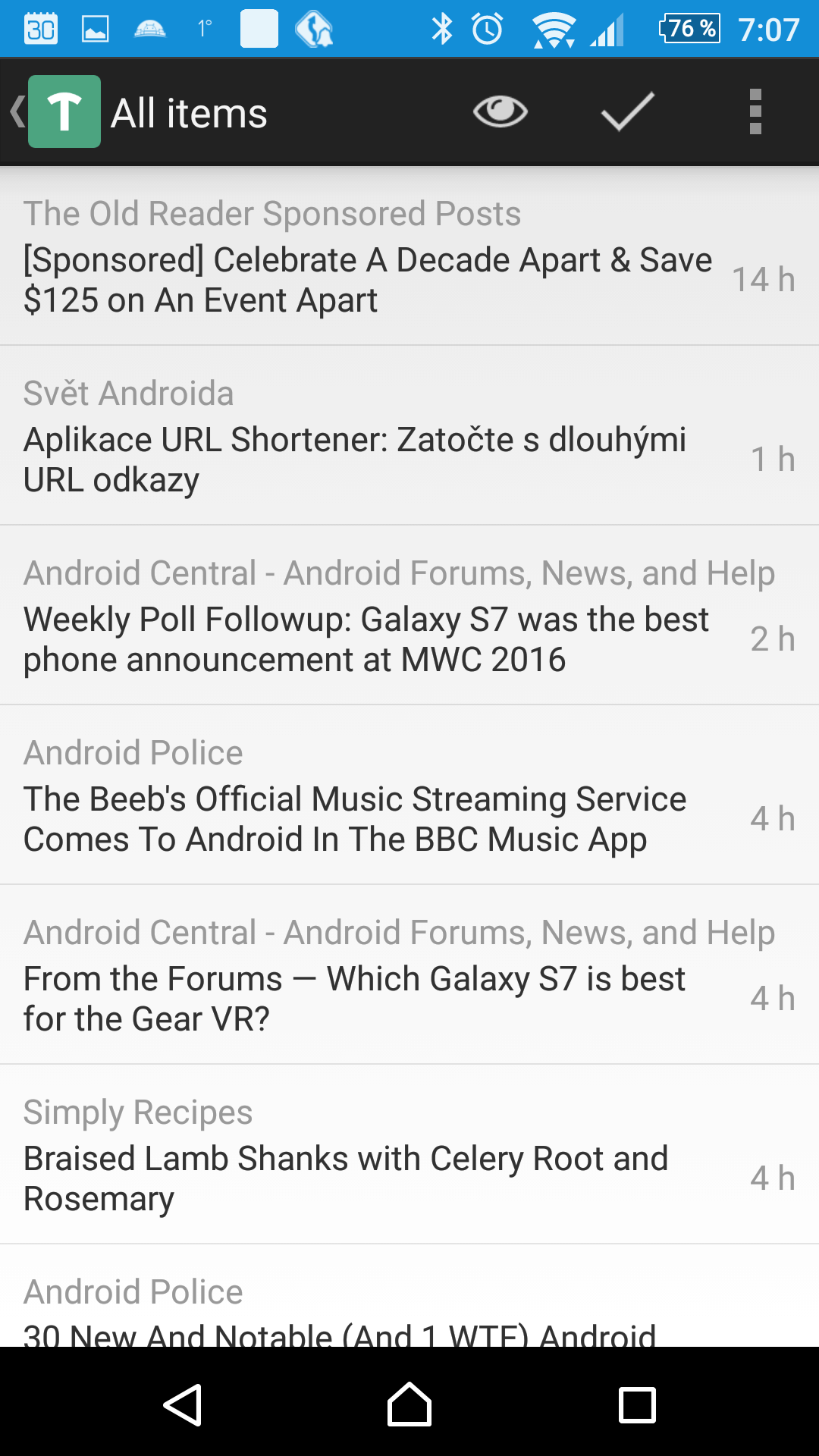View the Braised Lamb Shanks recipe

[x=409, y=1154]
